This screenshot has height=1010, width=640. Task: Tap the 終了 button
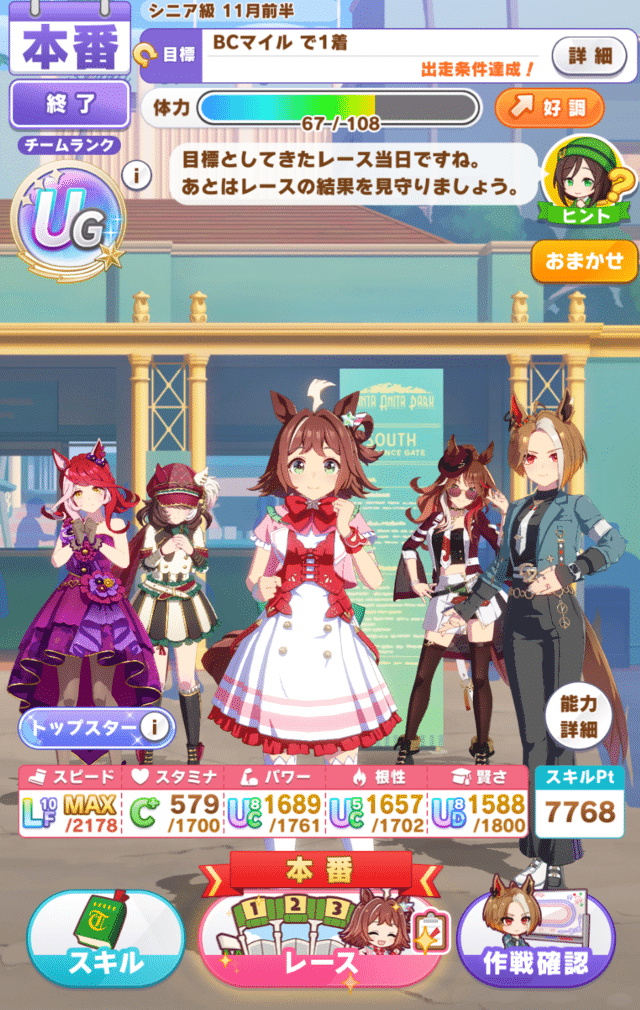click(70, 105)
